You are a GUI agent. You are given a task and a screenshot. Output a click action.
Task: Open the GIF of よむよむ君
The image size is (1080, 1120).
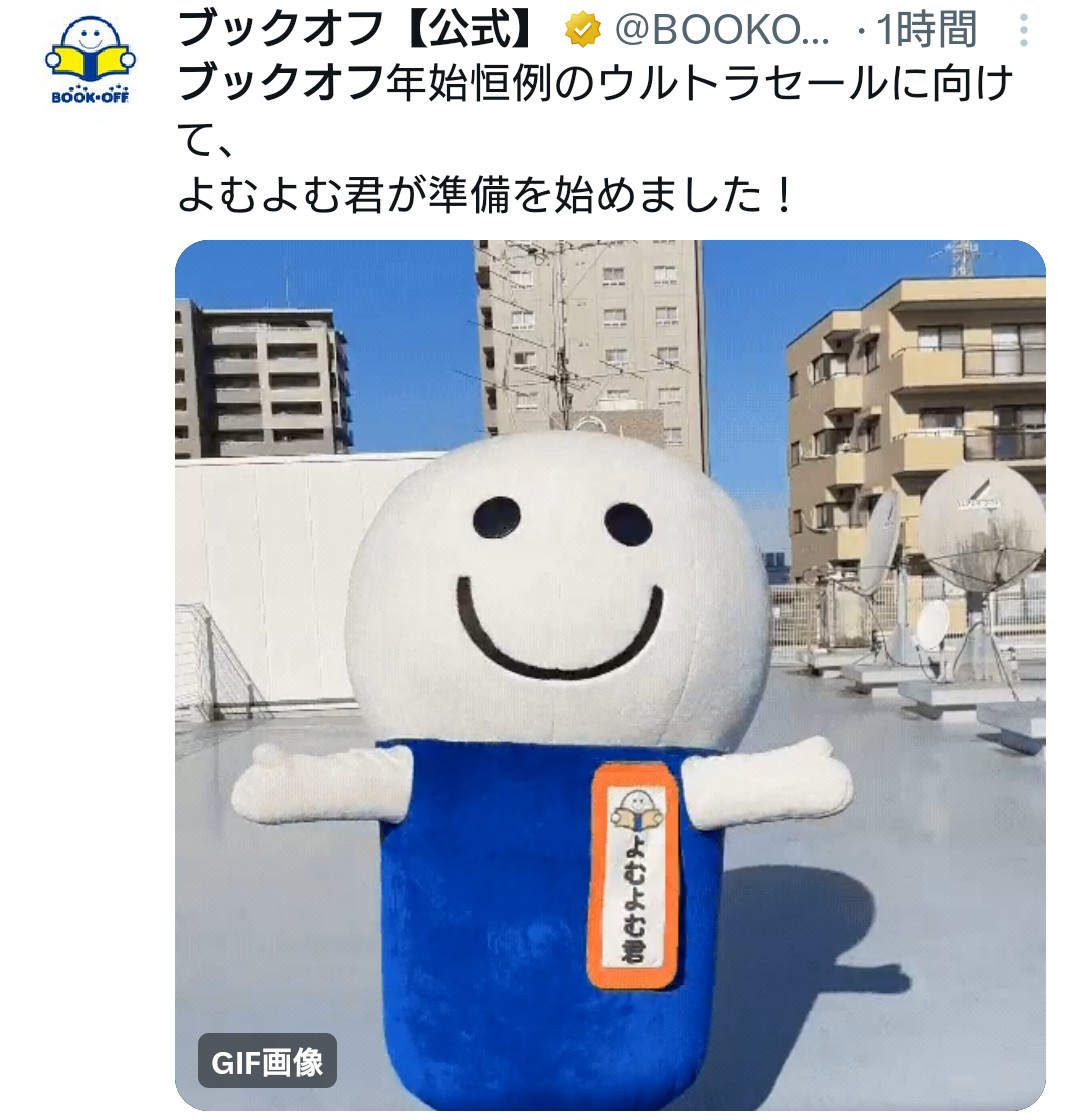pos(610,675)
